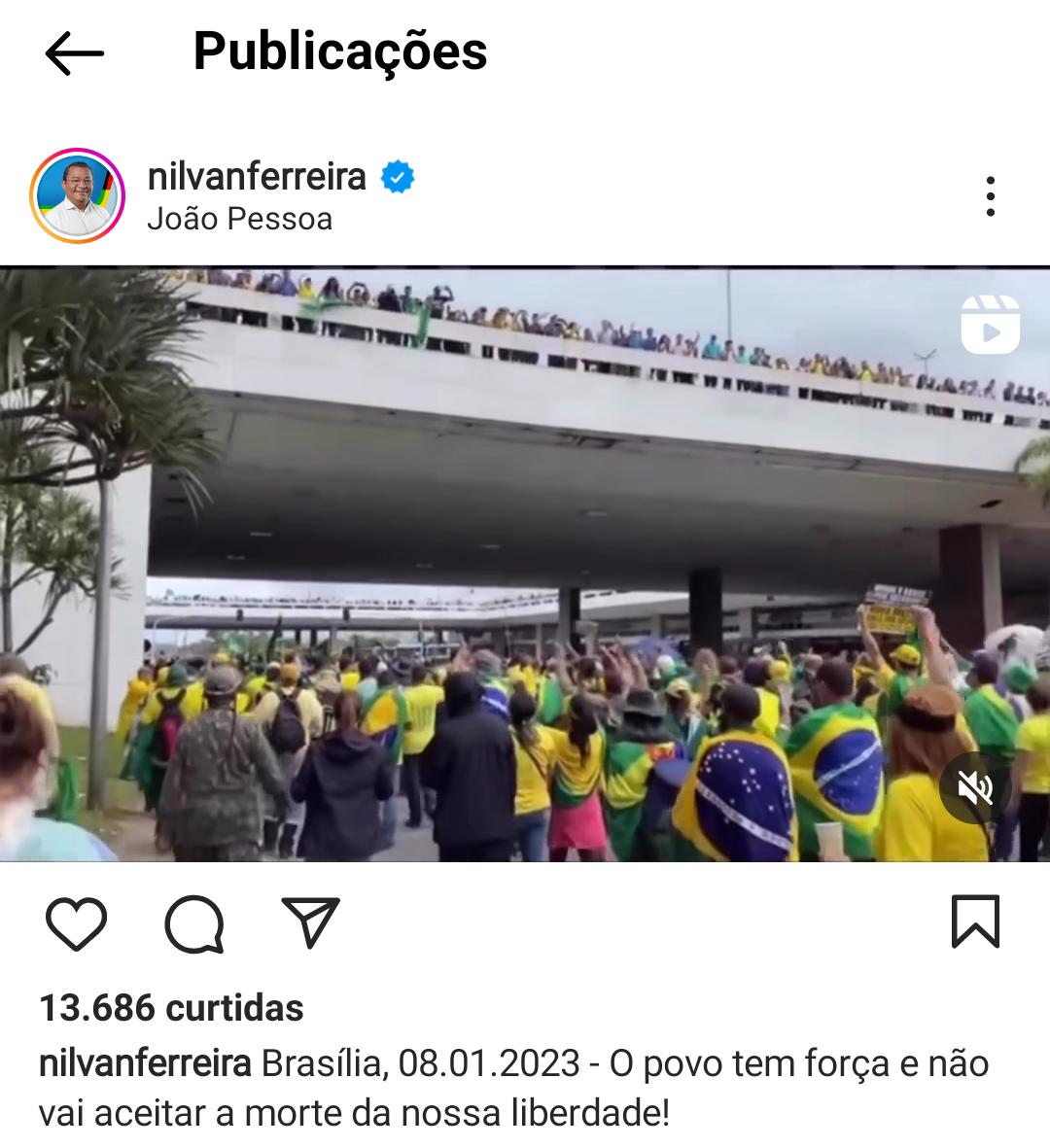Open João Pessoa location tag
1050x1148 pixels.
[x=239, y=219]
